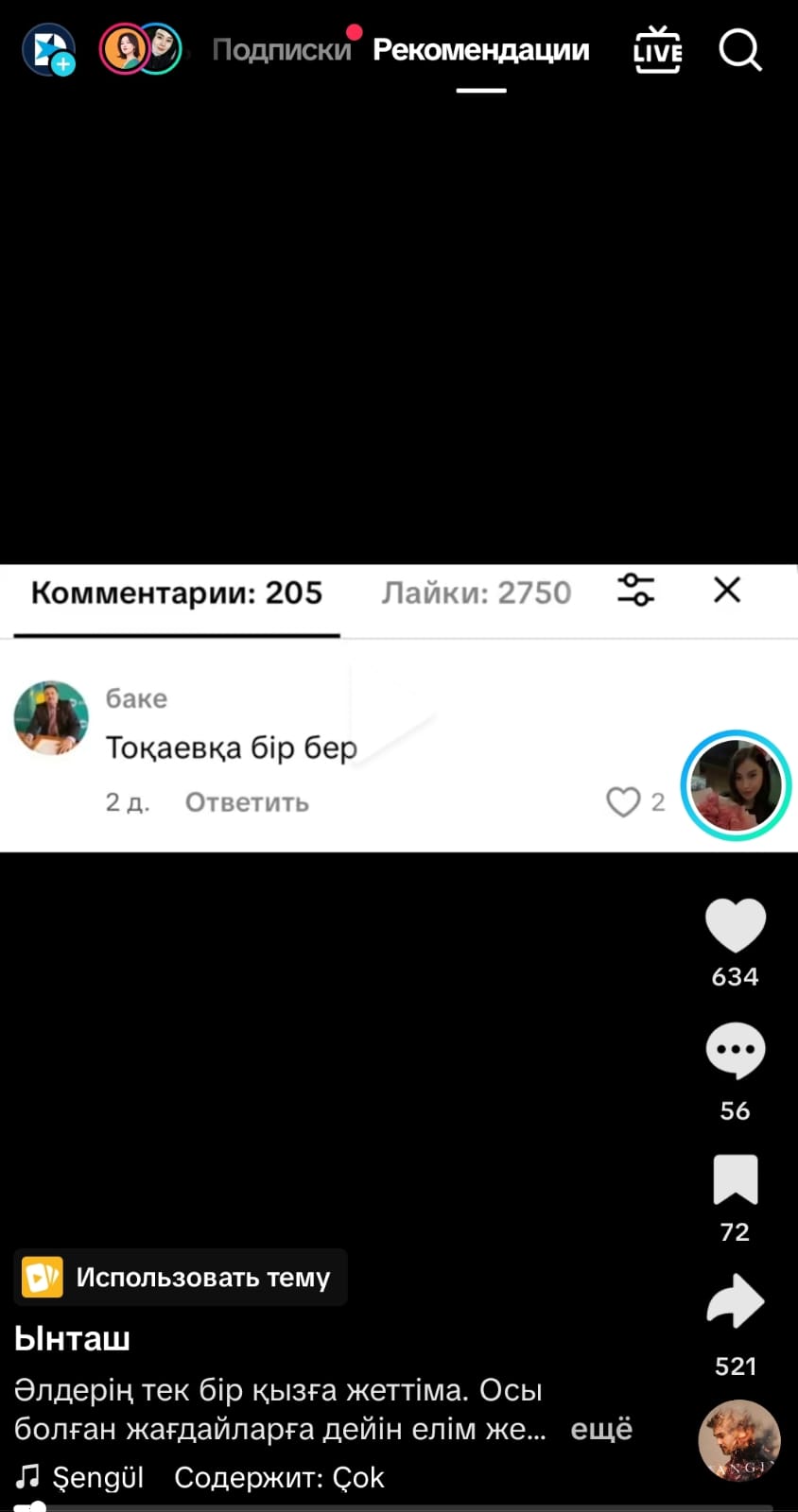This screenshot has height=1512, width=798.
Task: Like the comment by баке
Action: 623,802
